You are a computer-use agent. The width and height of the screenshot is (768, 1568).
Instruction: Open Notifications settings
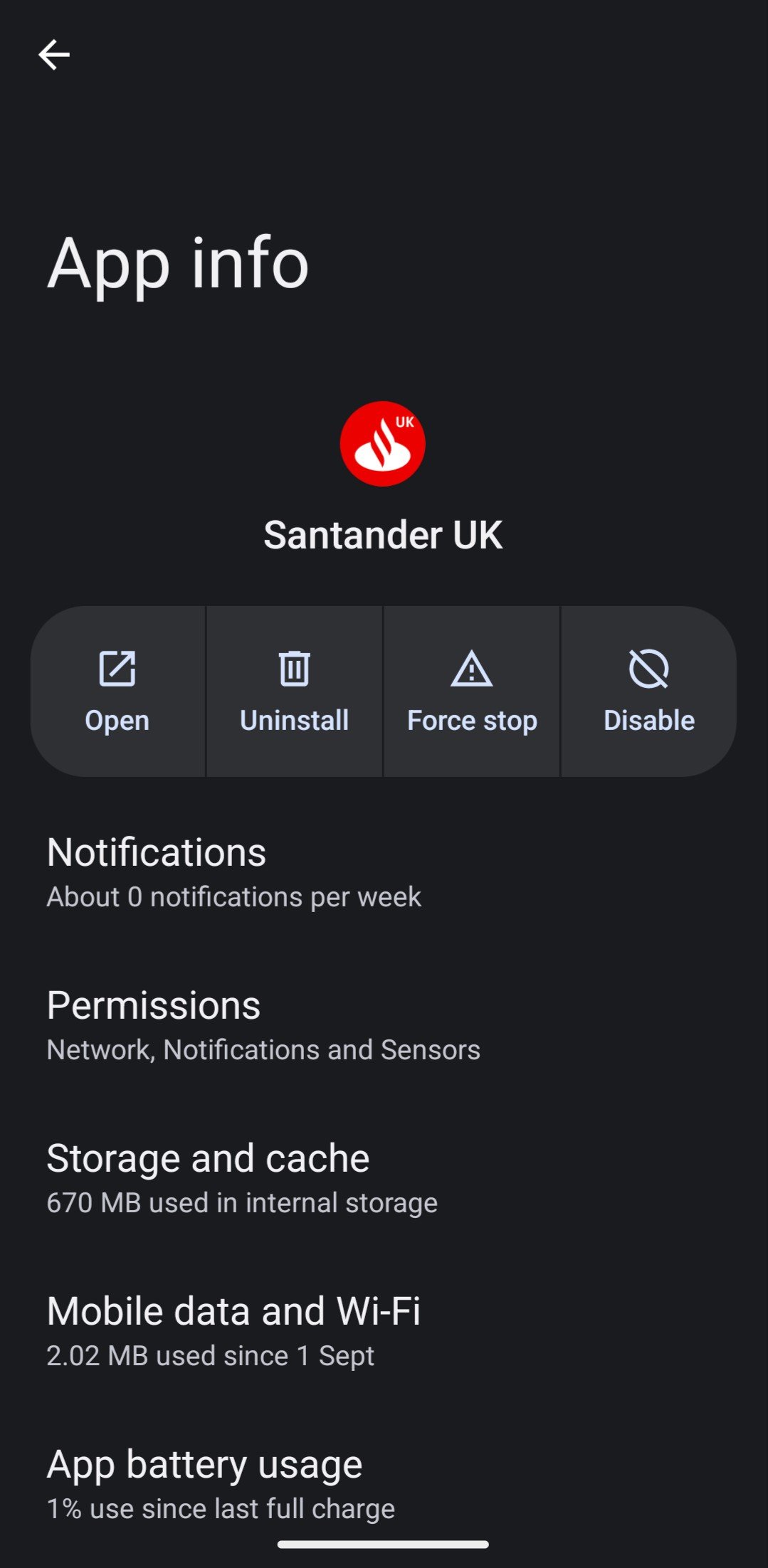click(x=235, y=872)
